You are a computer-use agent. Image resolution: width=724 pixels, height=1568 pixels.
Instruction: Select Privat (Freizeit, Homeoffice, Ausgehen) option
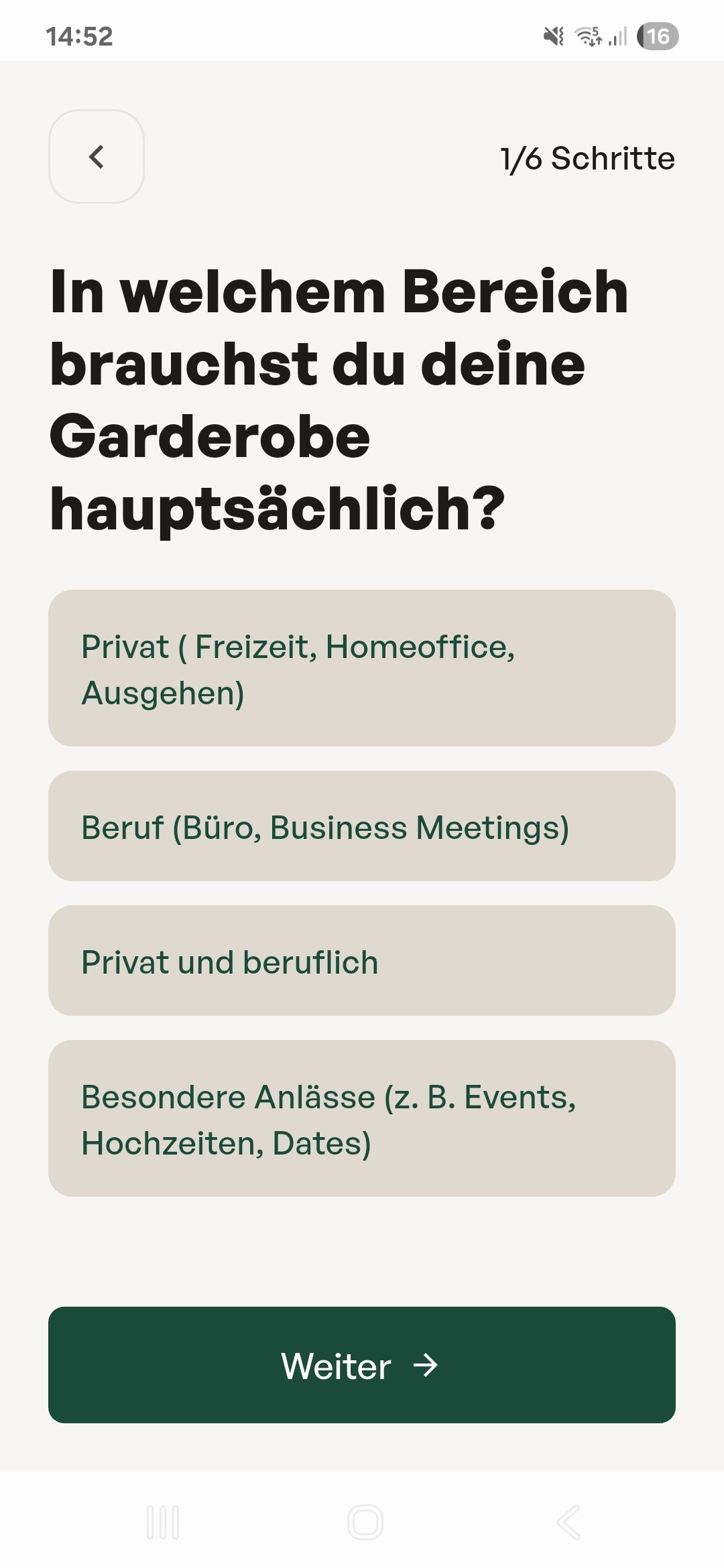(x=362, y=668)
